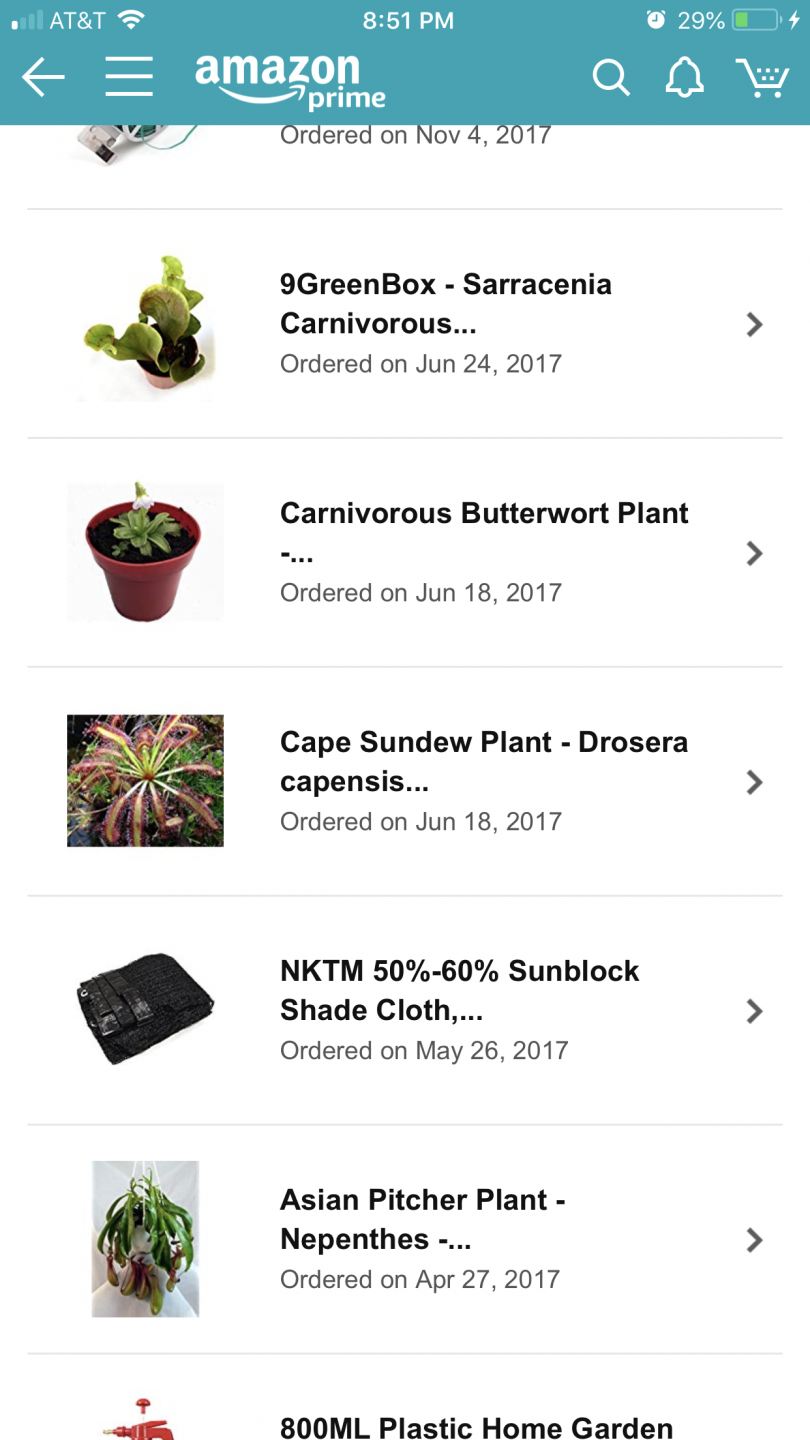Image resolution: width=810 pixels, height=1440 pixels.
Task: Open the search icon
Action: 610,77
